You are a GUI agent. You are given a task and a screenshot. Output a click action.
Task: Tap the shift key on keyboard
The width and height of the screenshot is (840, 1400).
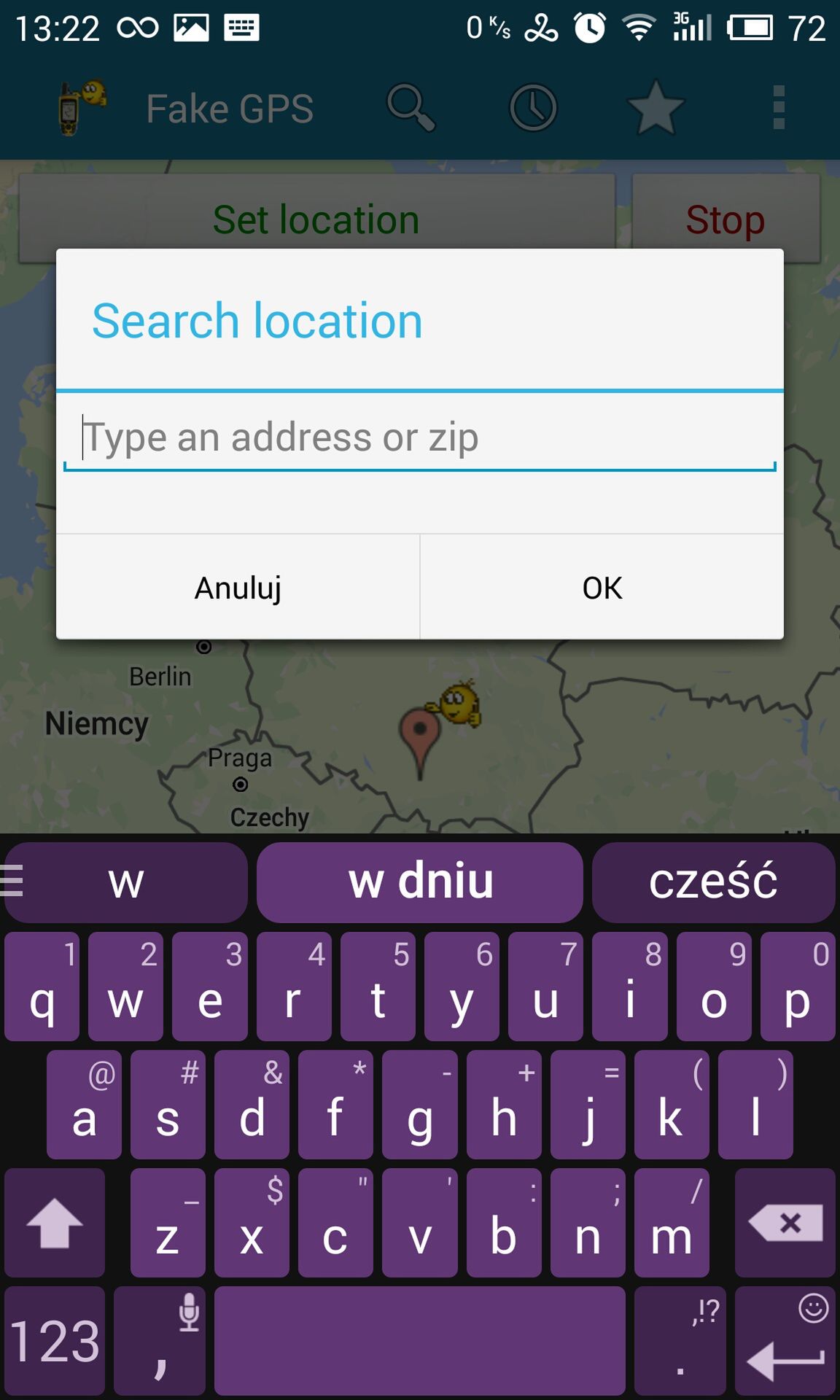(x=55, y=1223)
